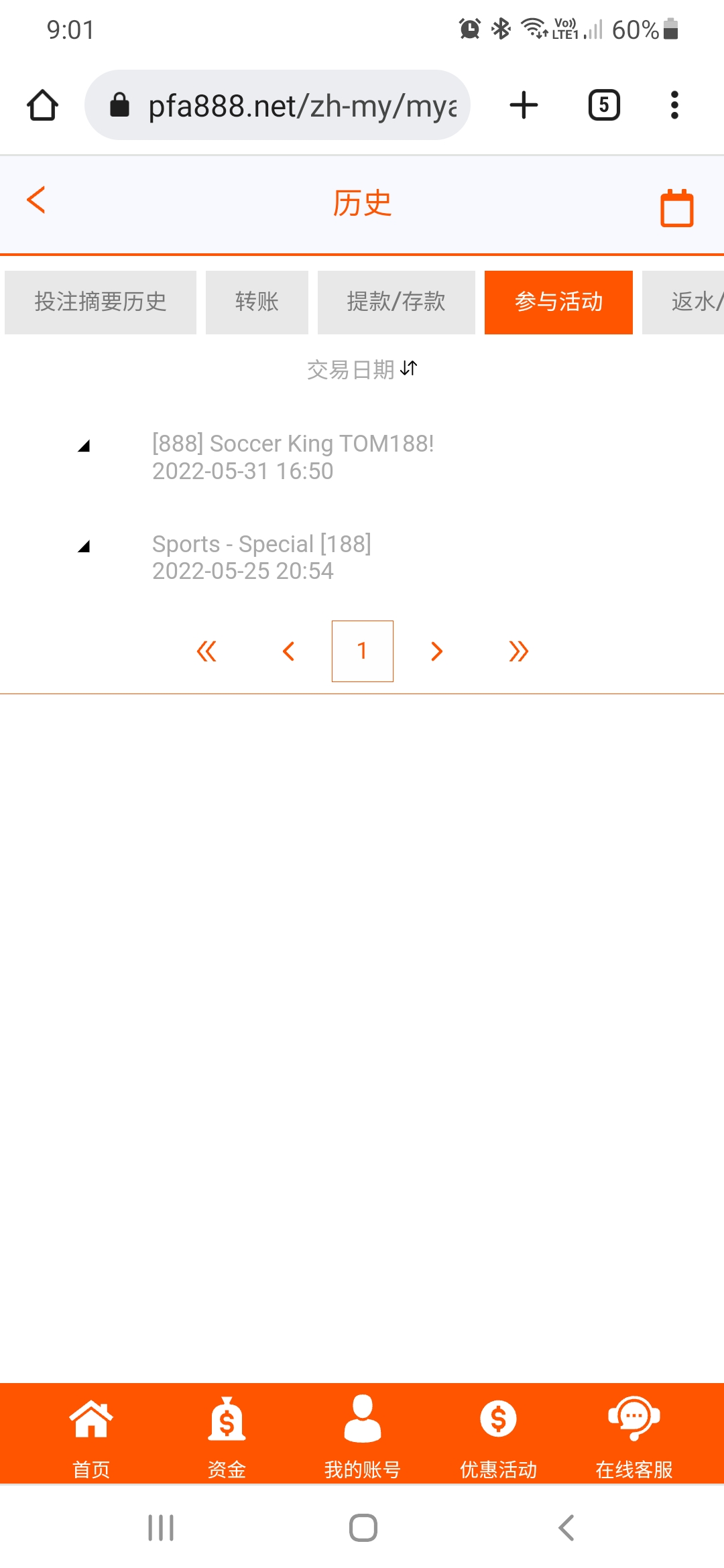Switch to 转账 tab
The height and width of the screenshot is (1568, 724).
coord(257,302)
